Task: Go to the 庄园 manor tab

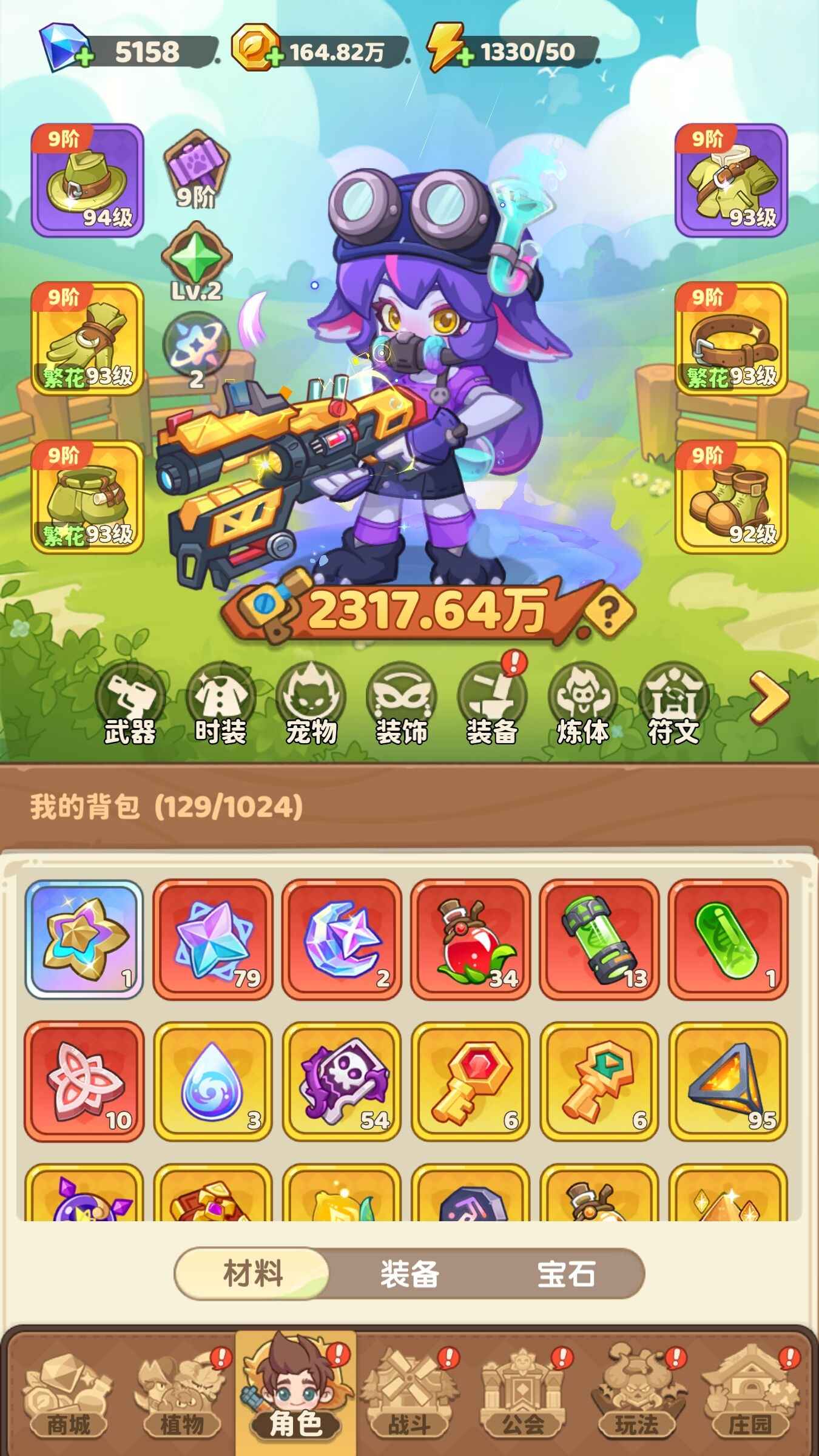Action: tap(750, 1395)
